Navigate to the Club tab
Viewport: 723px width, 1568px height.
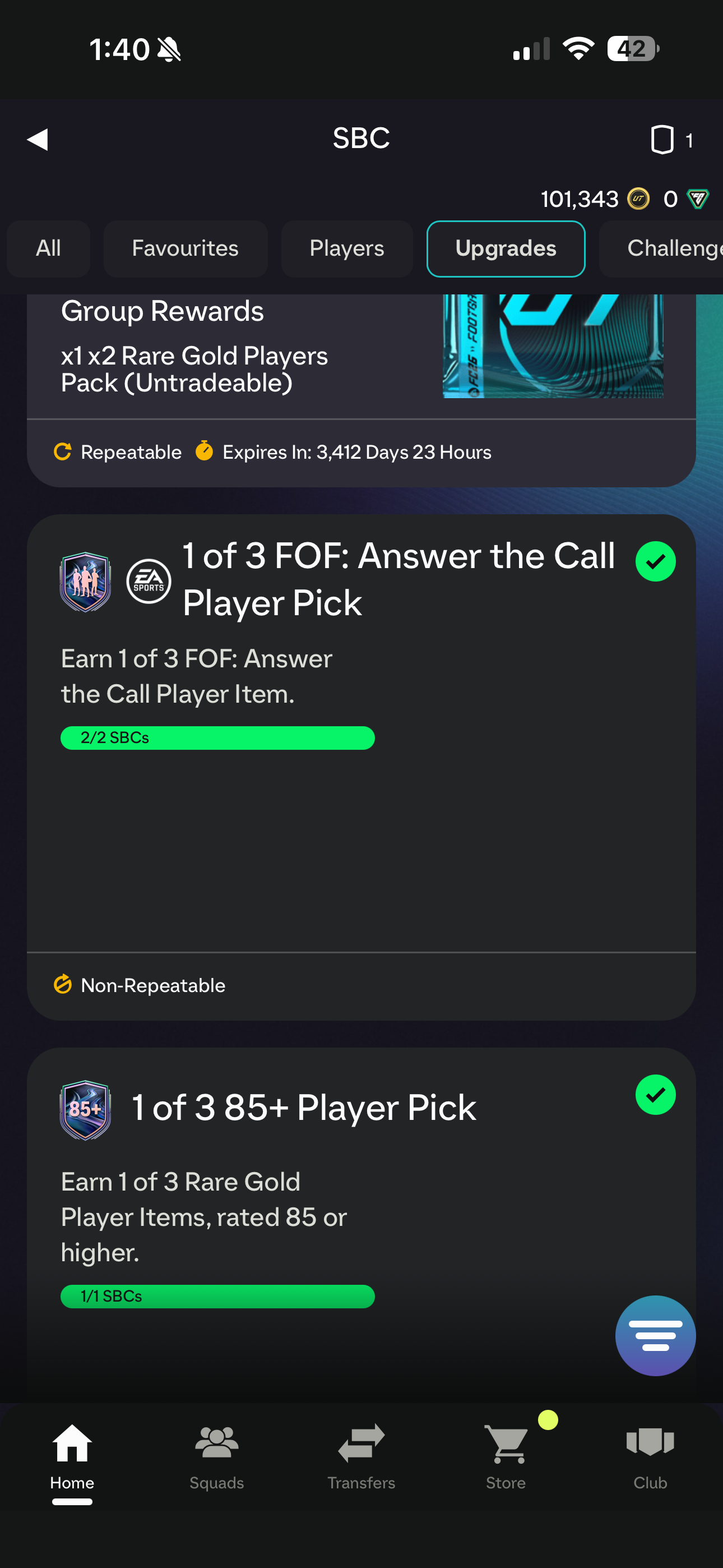(x=650, y=1455)
